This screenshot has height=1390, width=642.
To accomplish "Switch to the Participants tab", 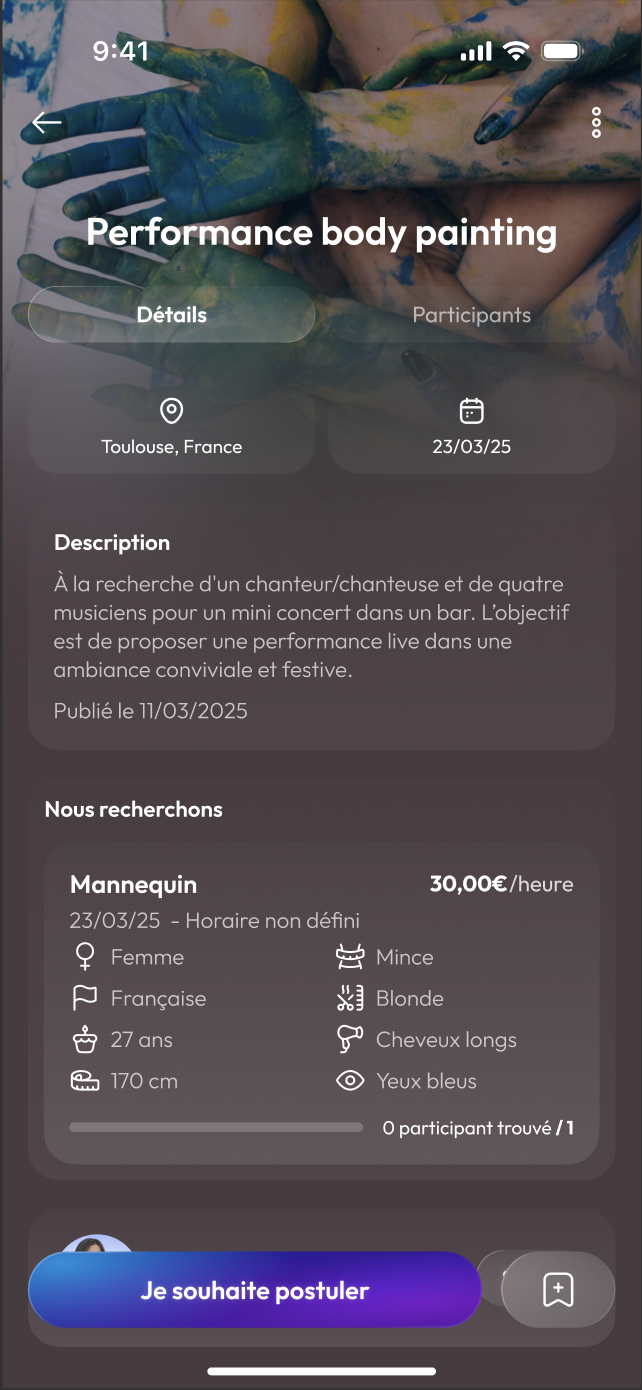I will tap(471, 315).
